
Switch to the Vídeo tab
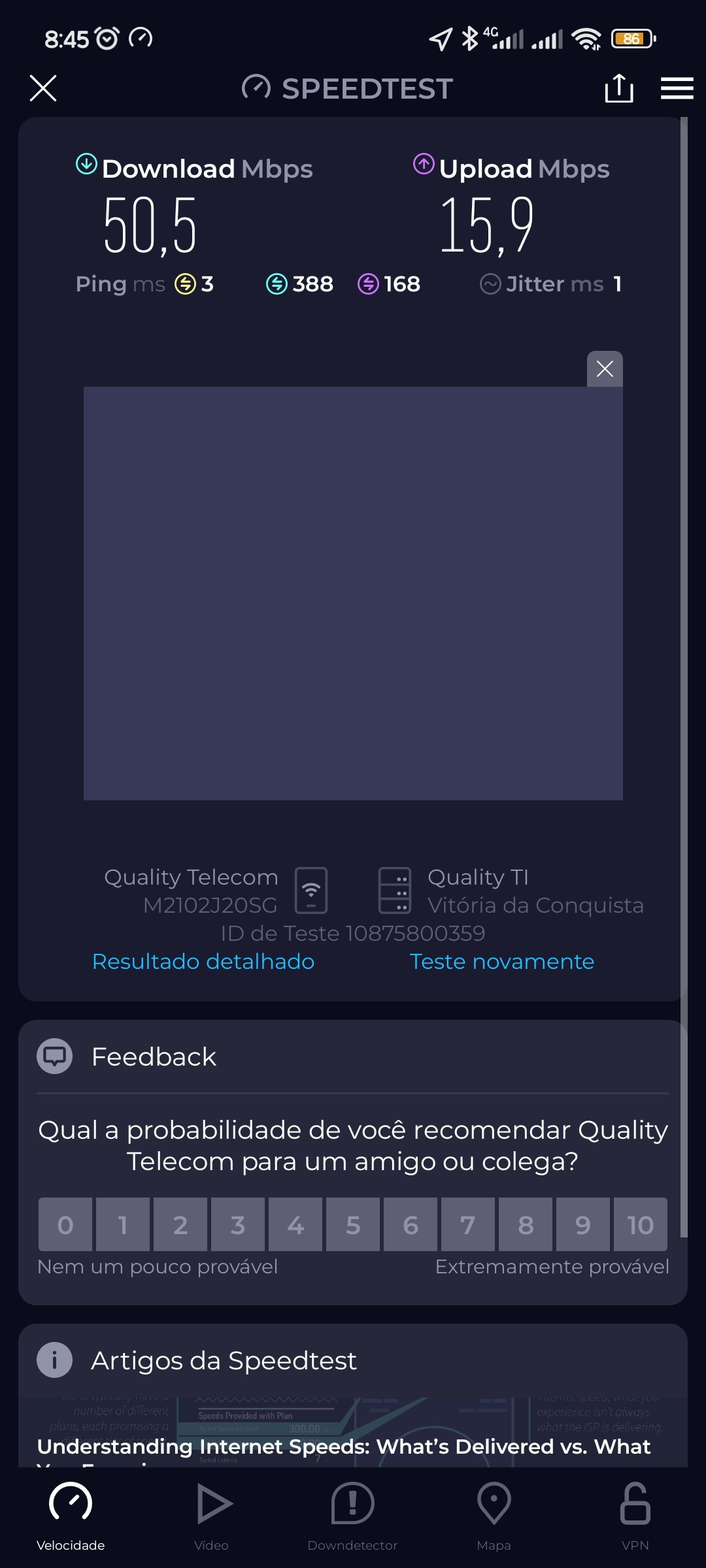(212, 1517)
